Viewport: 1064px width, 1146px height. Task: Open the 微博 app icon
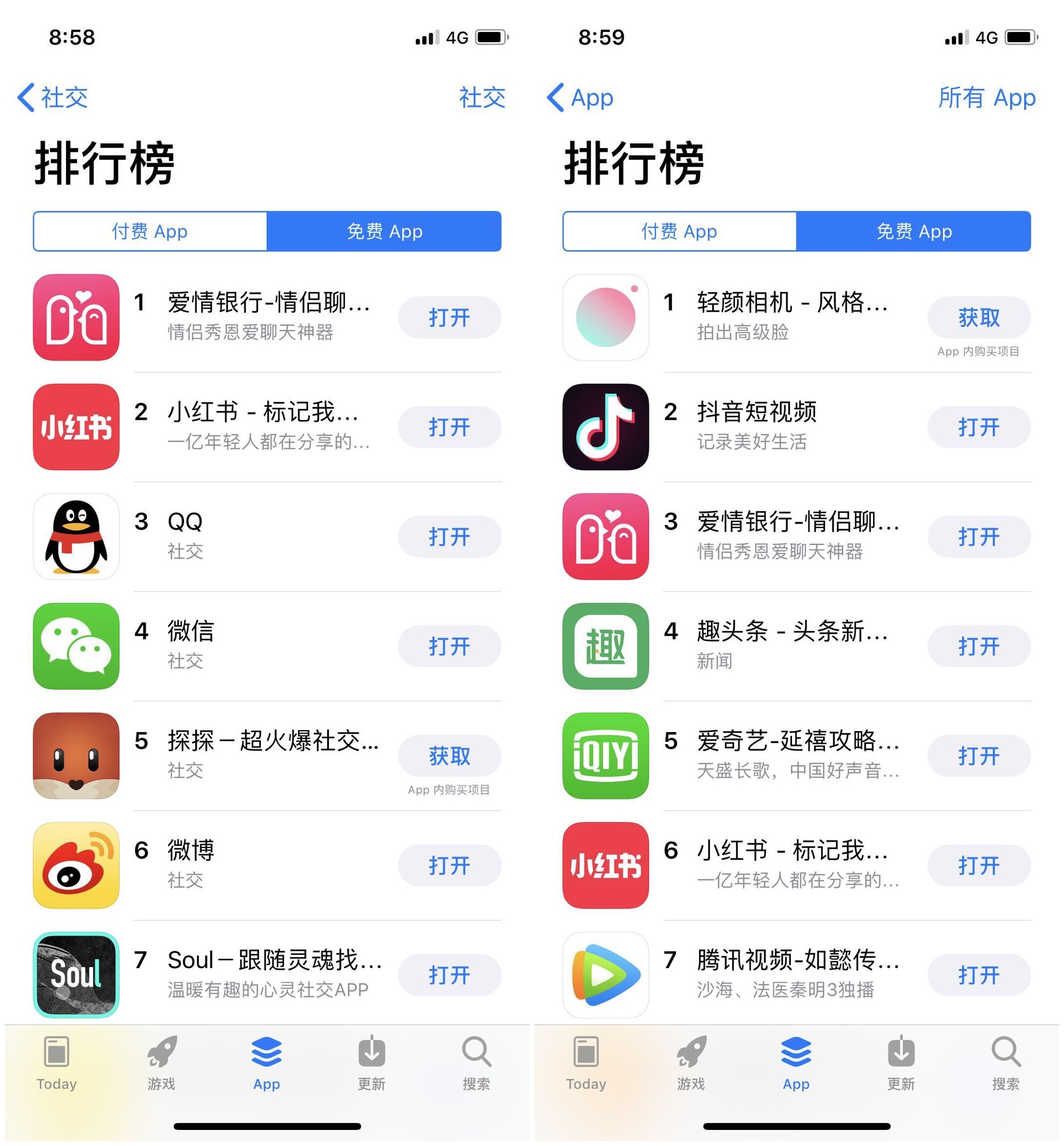75,865
